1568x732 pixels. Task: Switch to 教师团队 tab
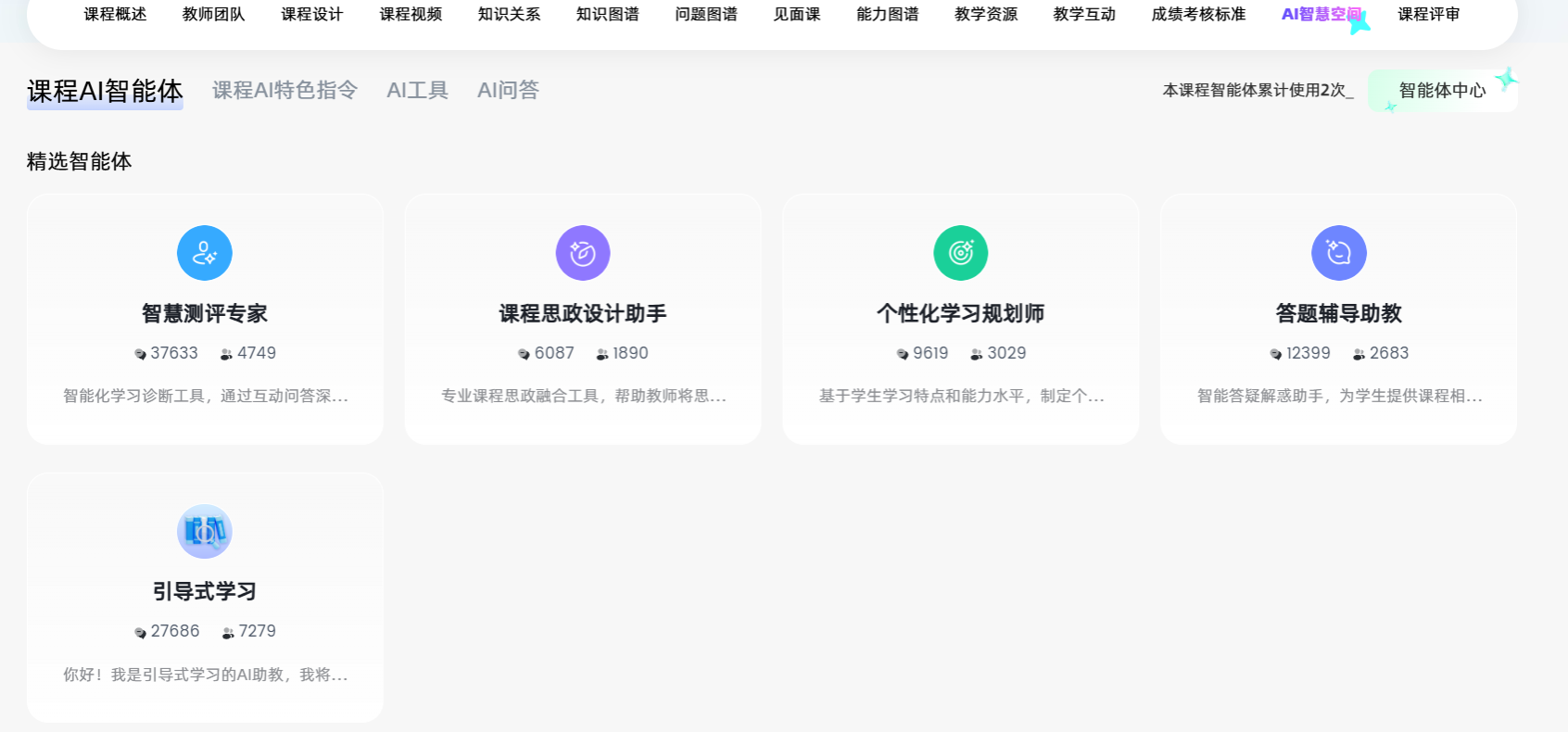[213, 15]
